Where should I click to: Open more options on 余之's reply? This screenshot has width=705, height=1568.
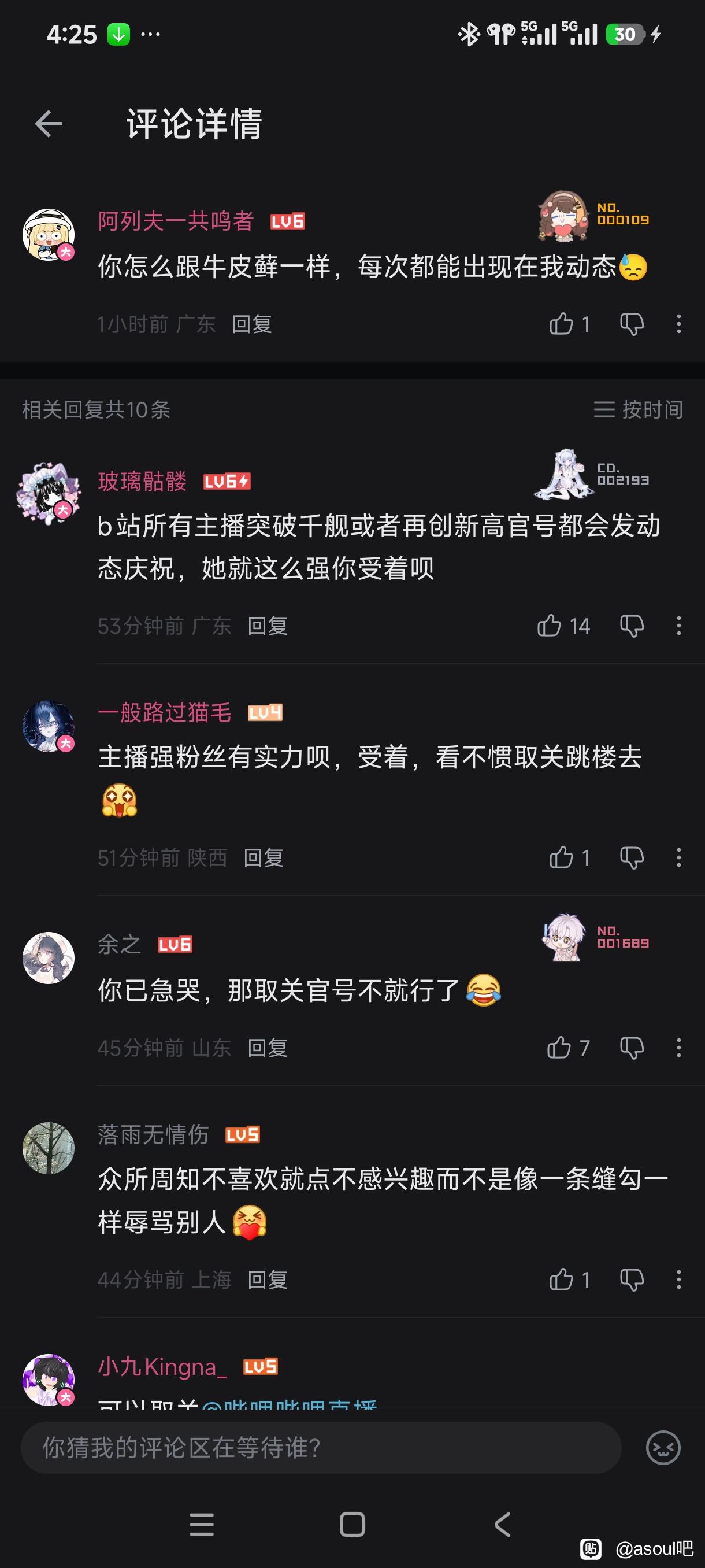click(x=679, y=1048)
